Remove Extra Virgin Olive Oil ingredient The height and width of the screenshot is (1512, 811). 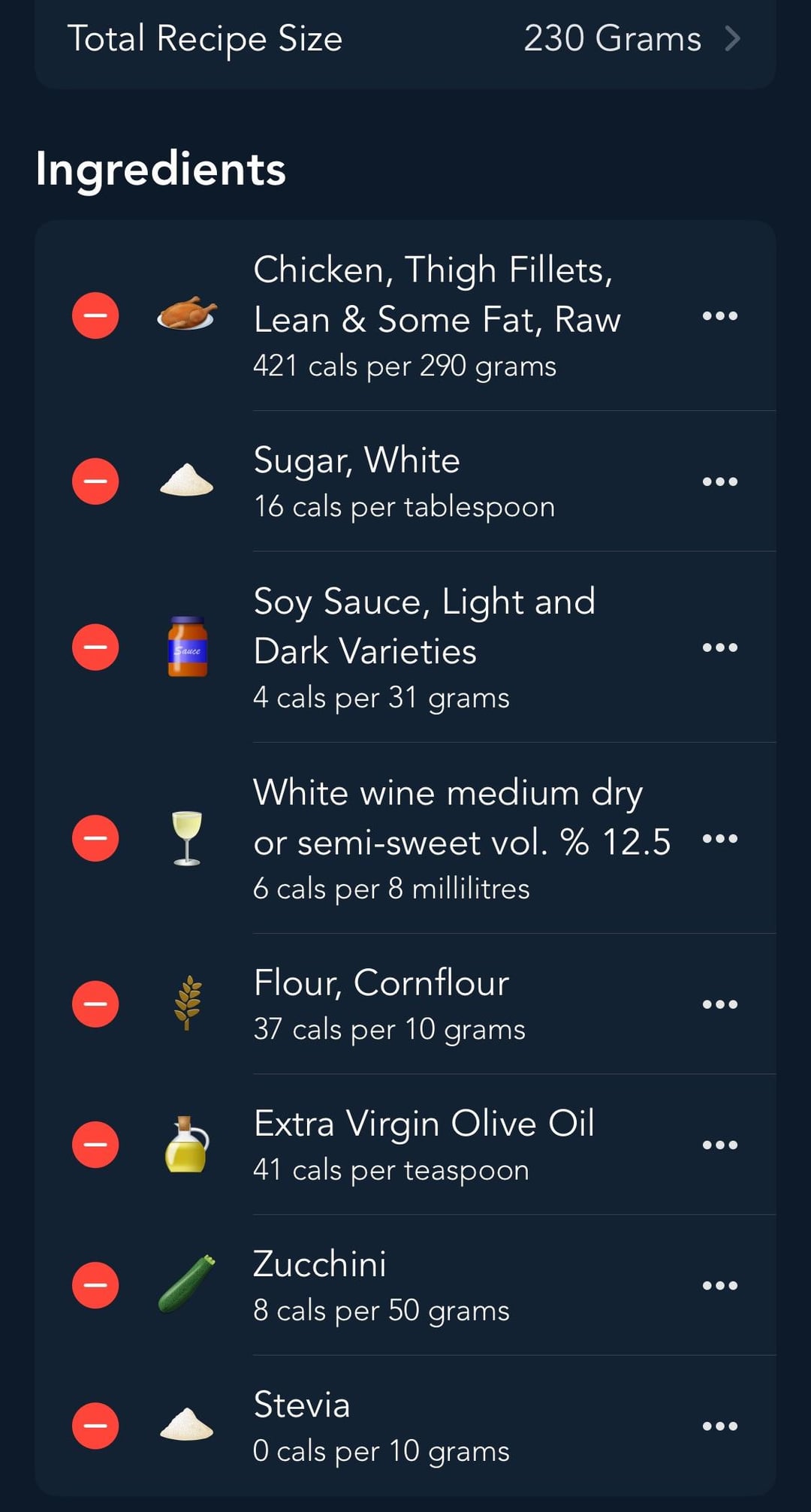[95, 1145]
